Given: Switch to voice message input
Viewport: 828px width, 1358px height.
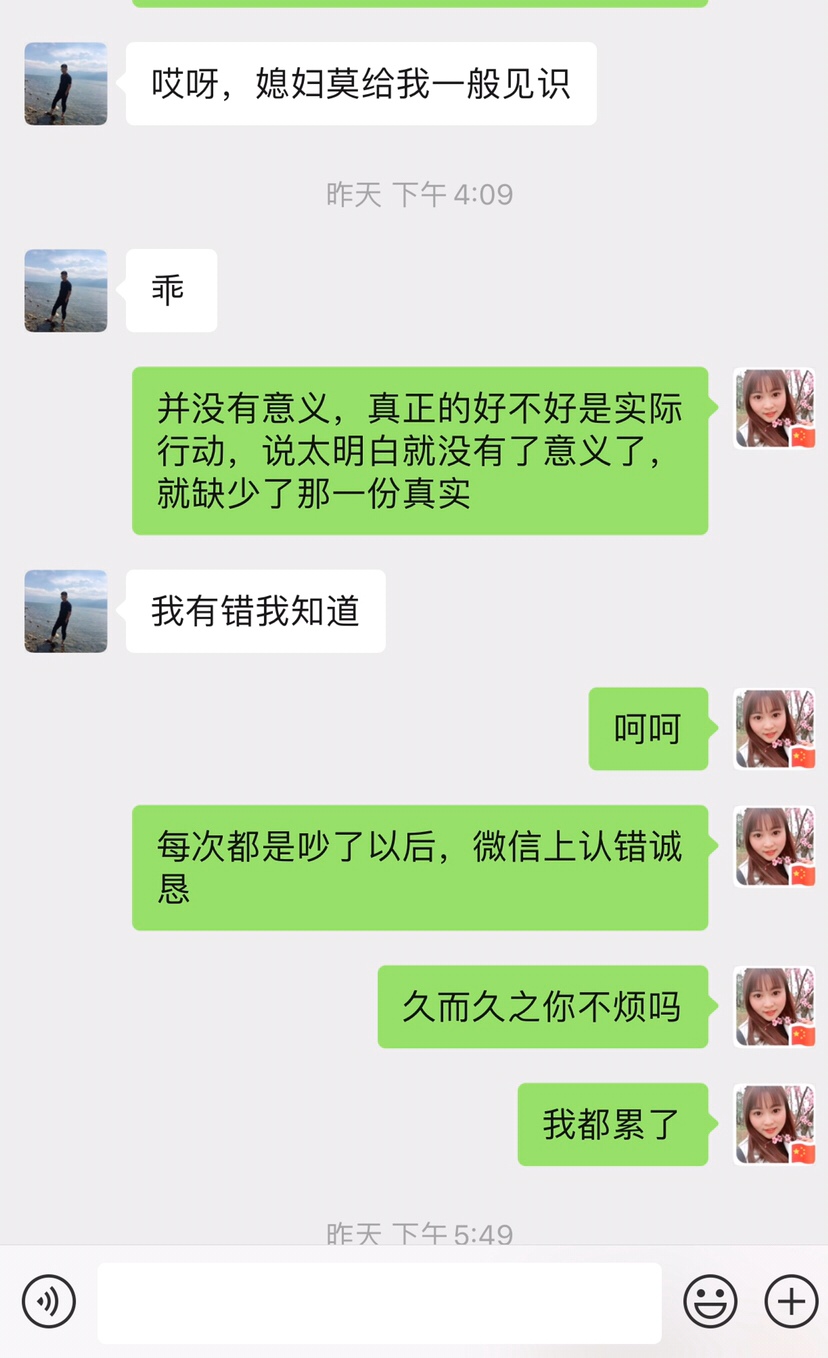Looking at the screenshot, I should (x=48, y=1301).
